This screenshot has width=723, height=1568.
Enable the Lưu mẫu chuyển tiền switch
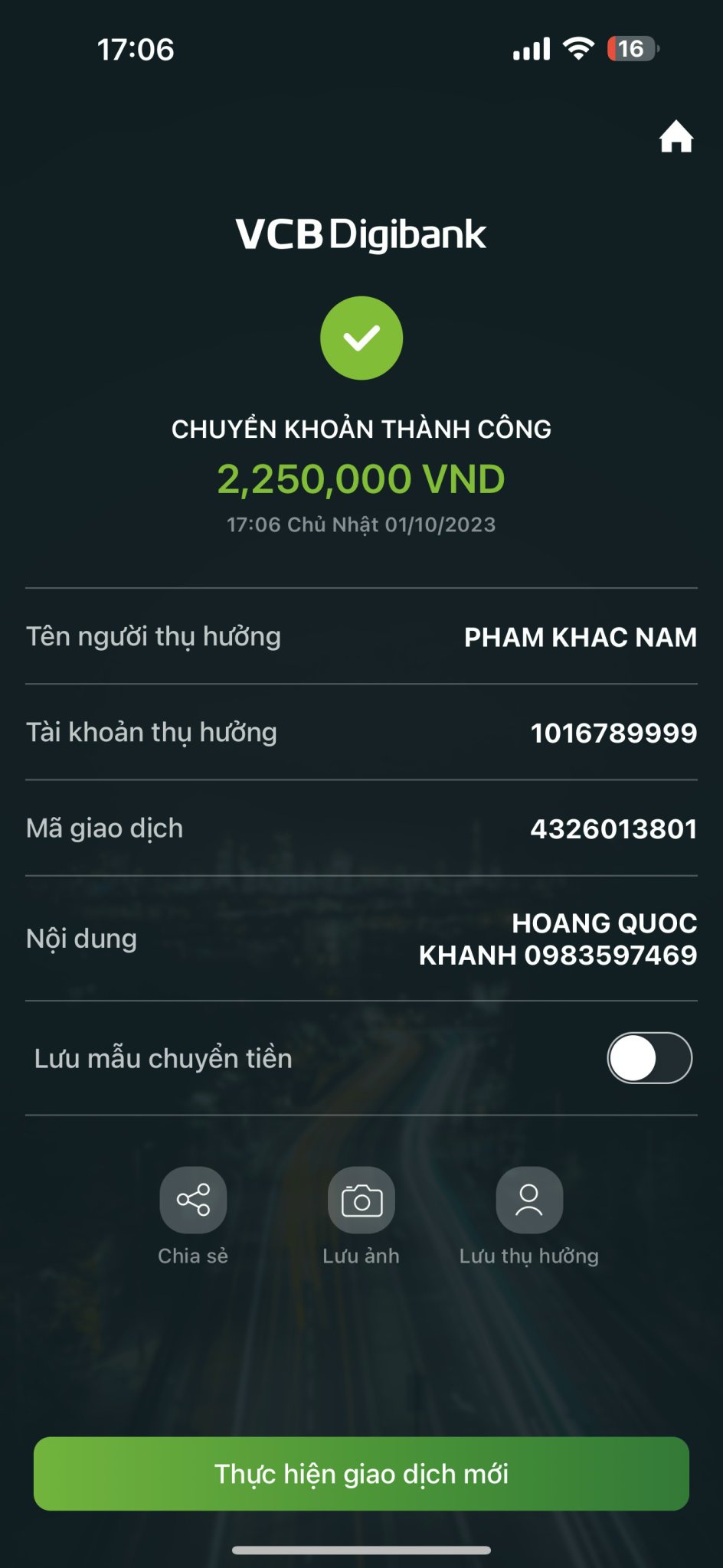click(649, 1058)
